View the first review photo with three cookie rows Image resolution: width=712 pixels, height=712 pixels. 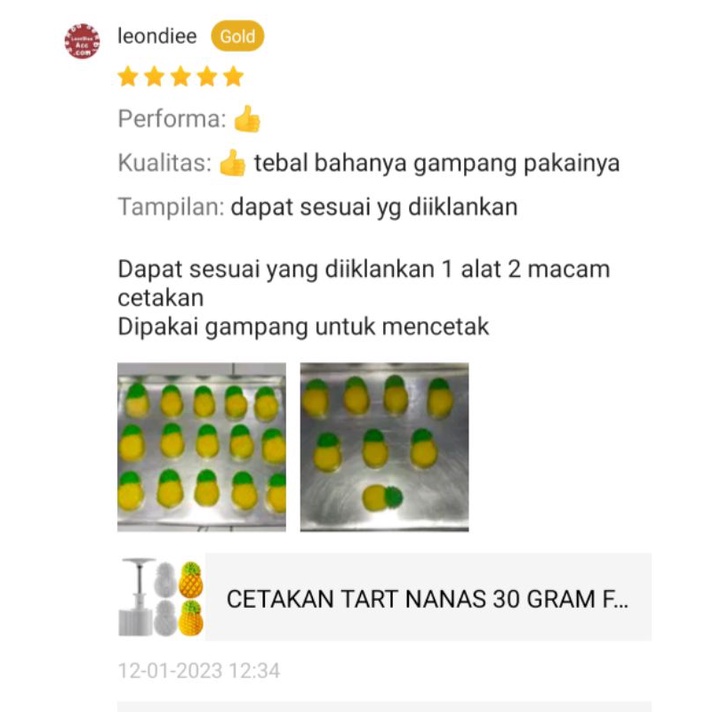click(201, 446)
